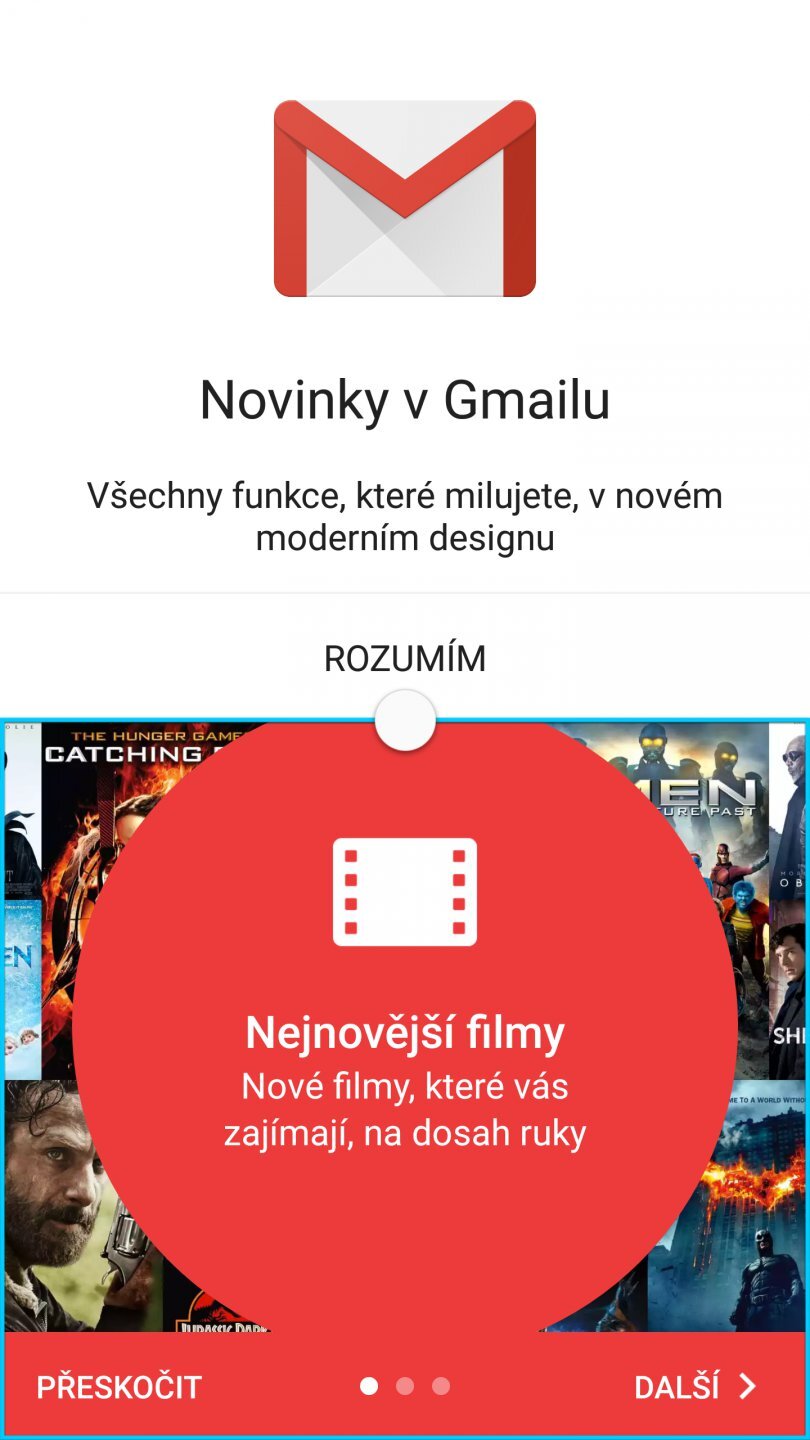Image resolution: width=810 pixels, height=1440 pixels.
Task: Tap the ROZUMÍM button
Action: 405,658
